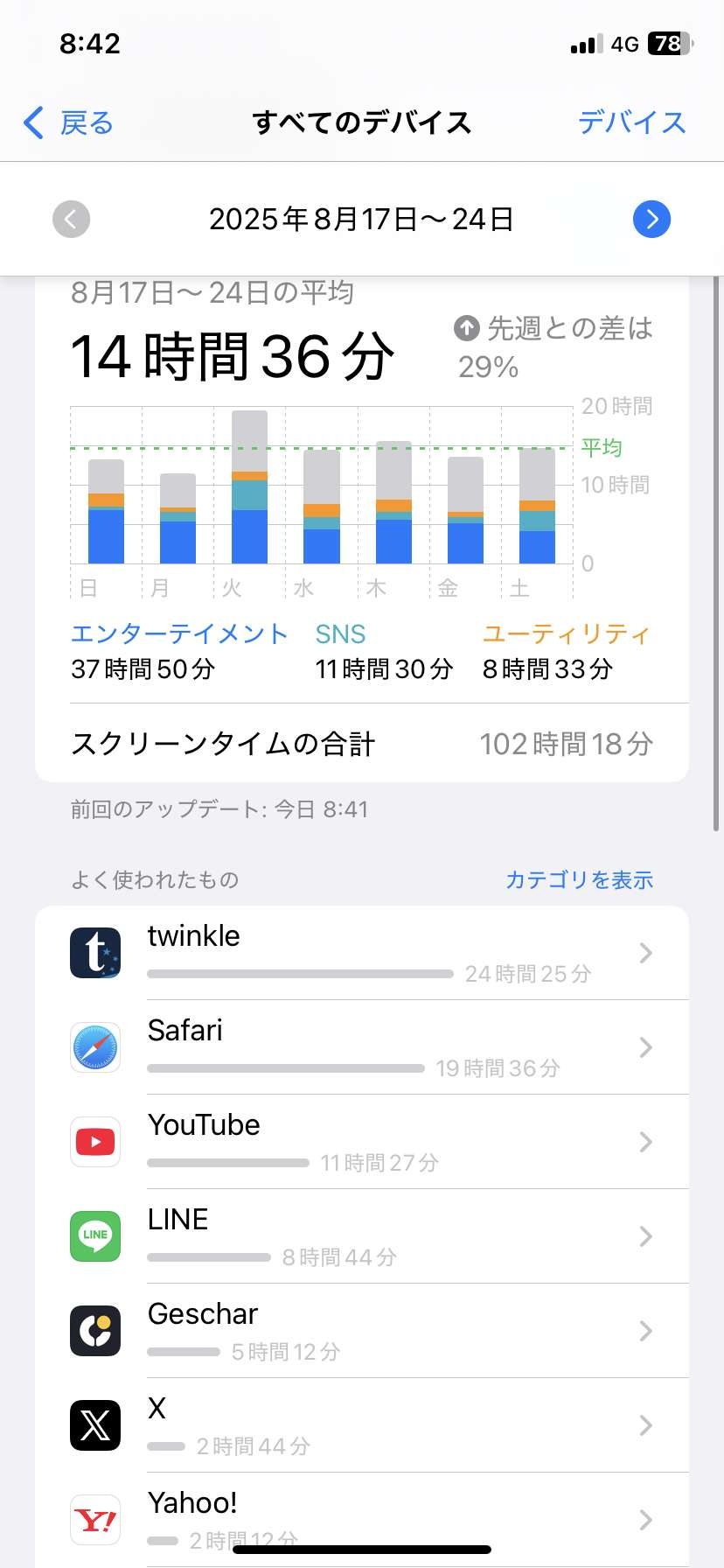Select the Saturday (土) bar in chart

pos(537,506)
